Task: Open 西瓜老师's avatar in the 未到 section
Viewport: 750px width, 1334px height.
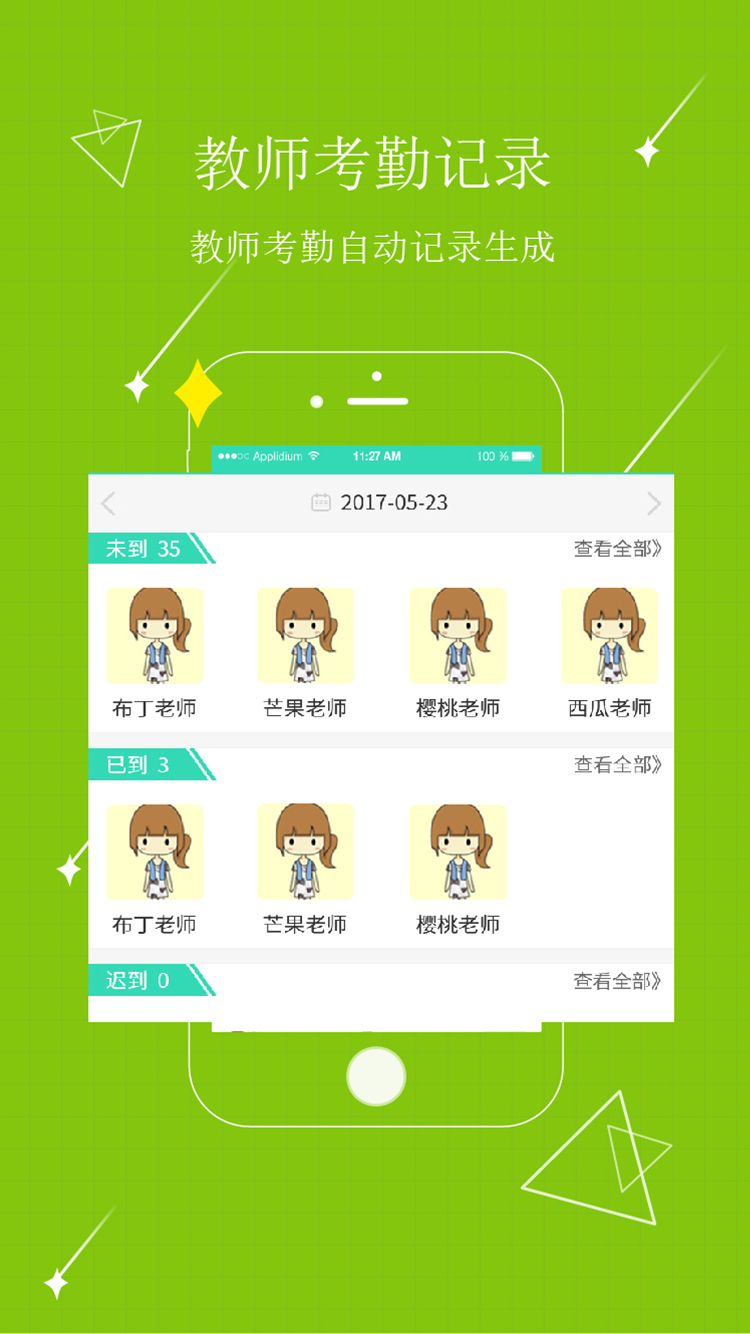Action: tap(608, 635)
